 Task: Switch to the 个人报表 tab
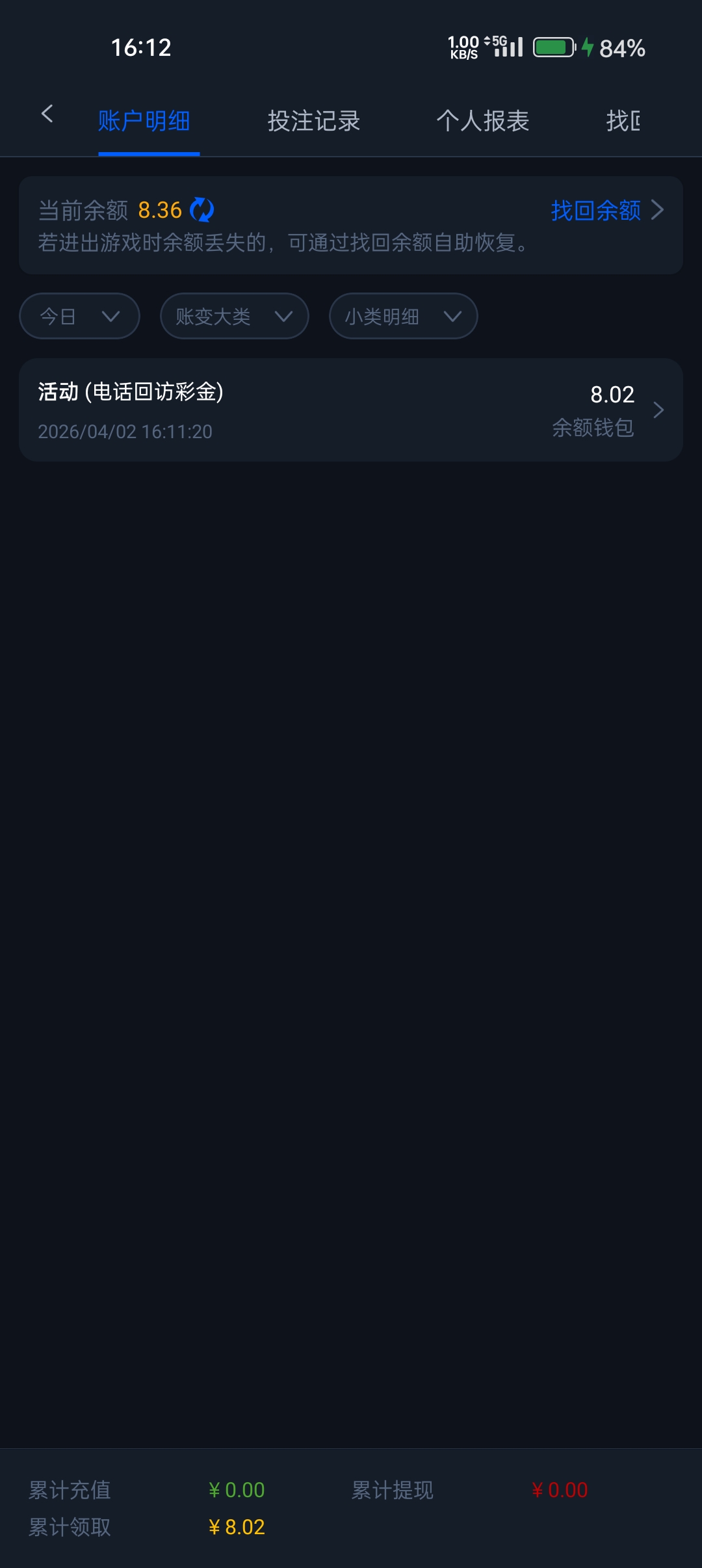point(482,121)
